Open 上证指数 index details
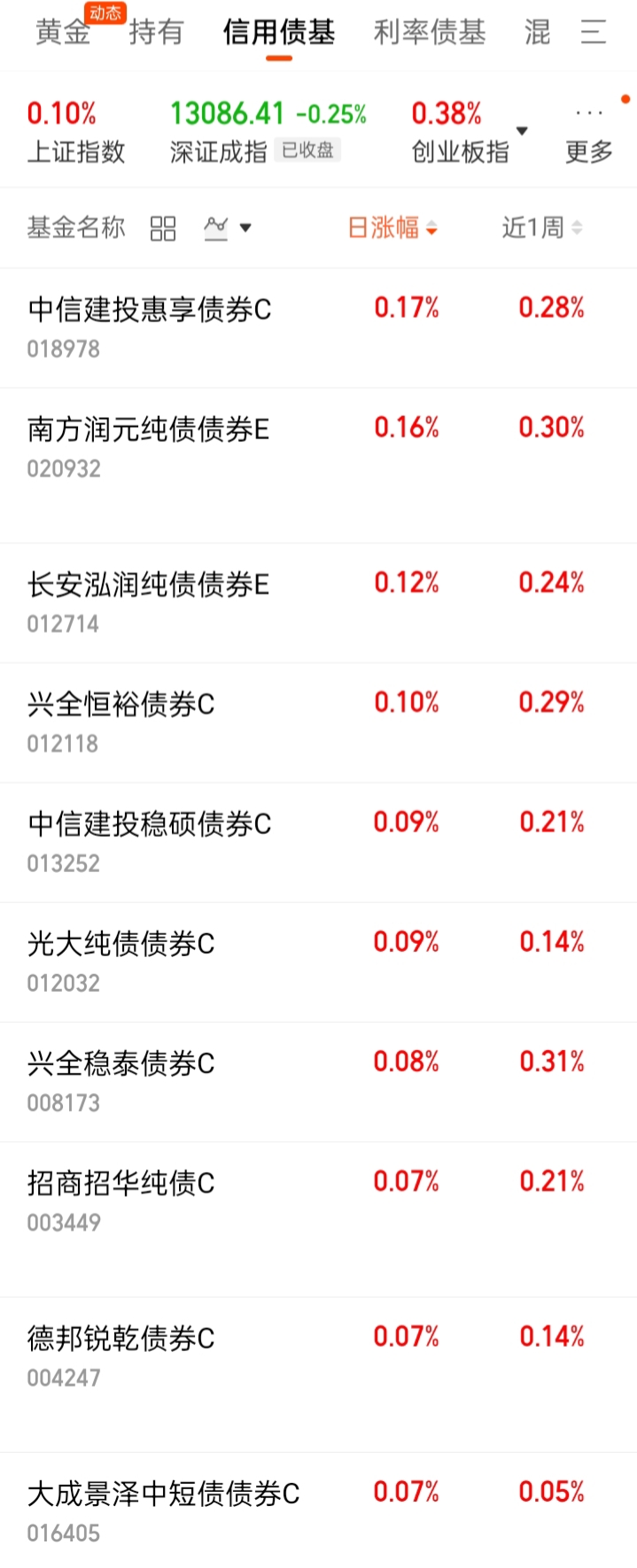 point(76,132)
